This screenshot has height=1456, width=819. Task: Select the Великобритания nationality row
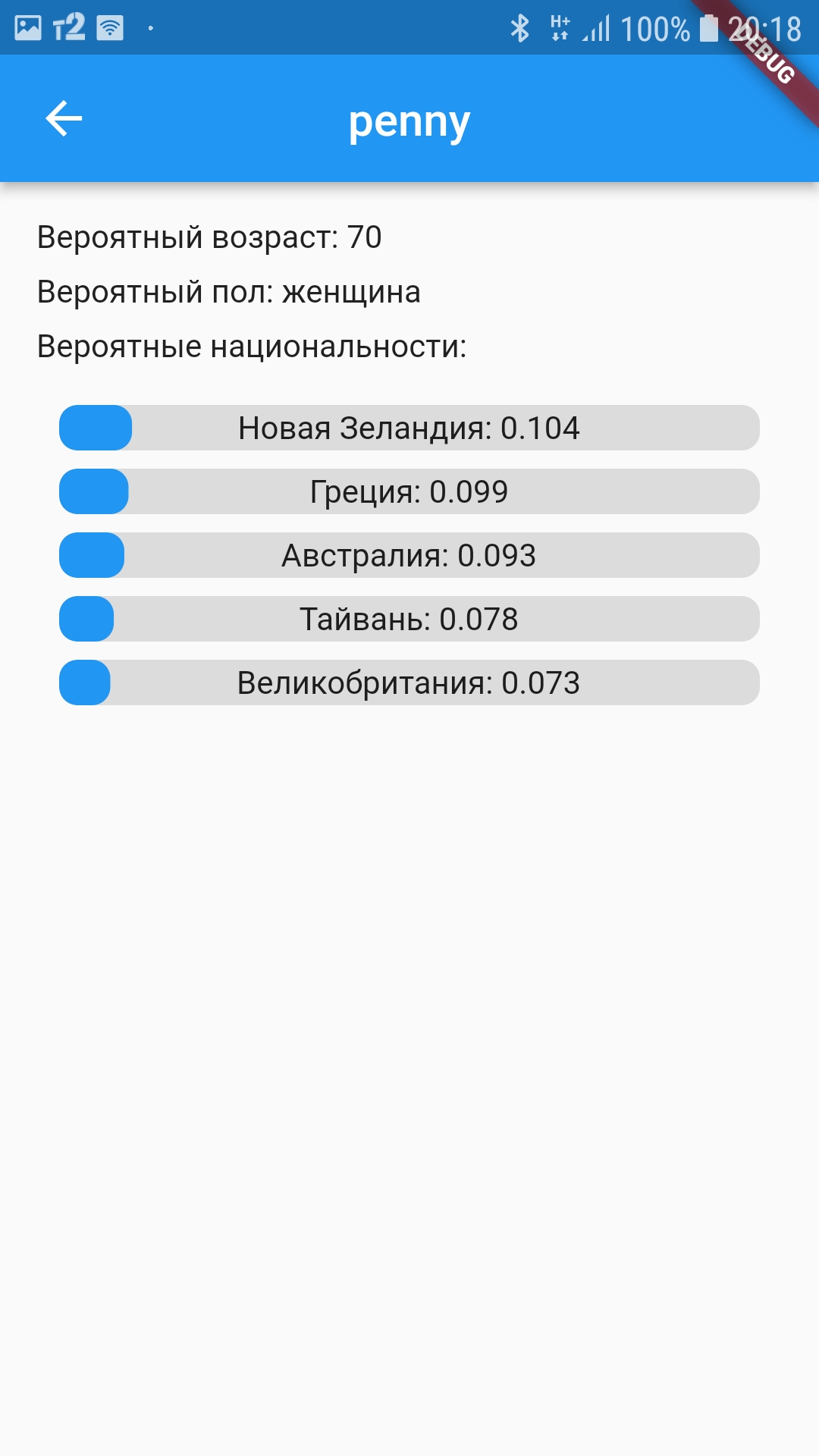(409, 683)
